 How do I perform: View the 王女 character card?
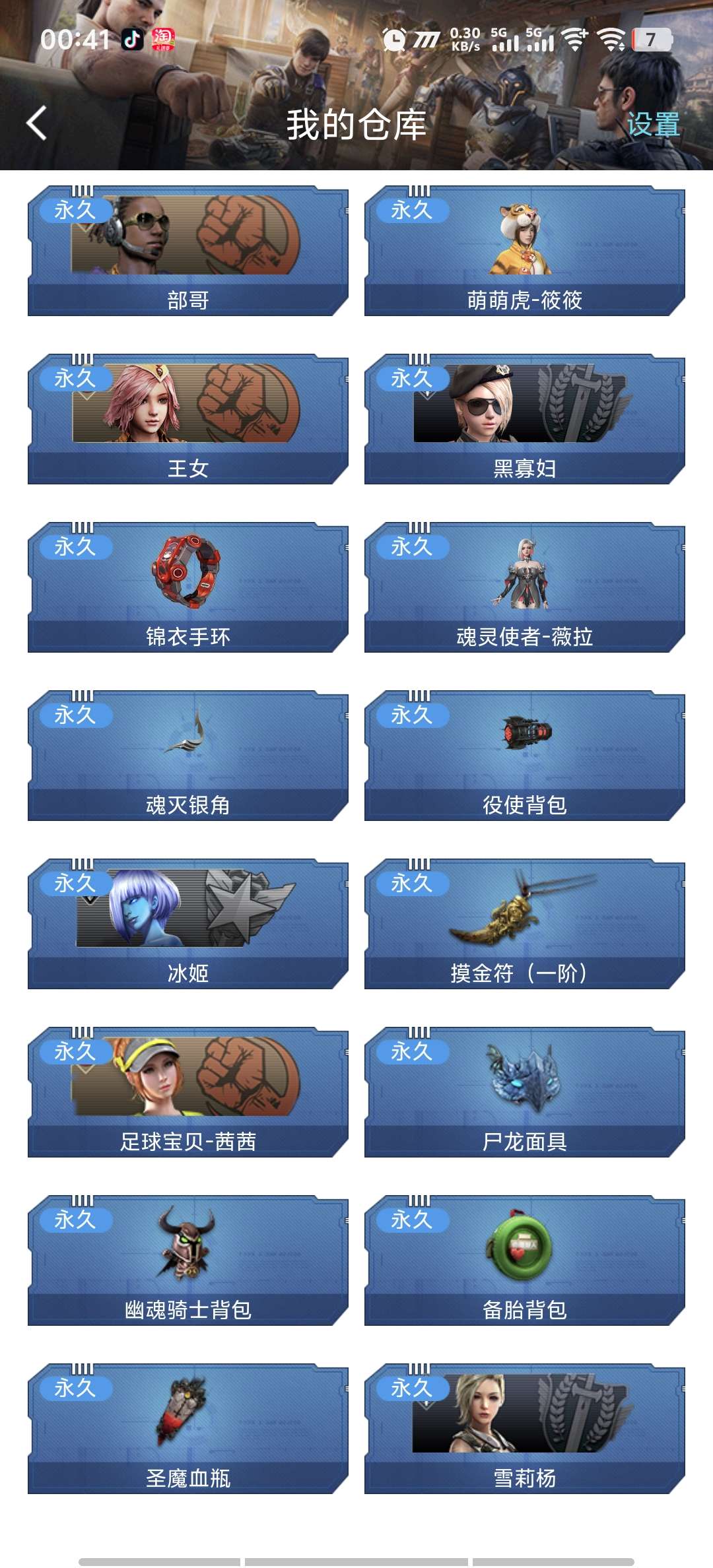(188, 419)
